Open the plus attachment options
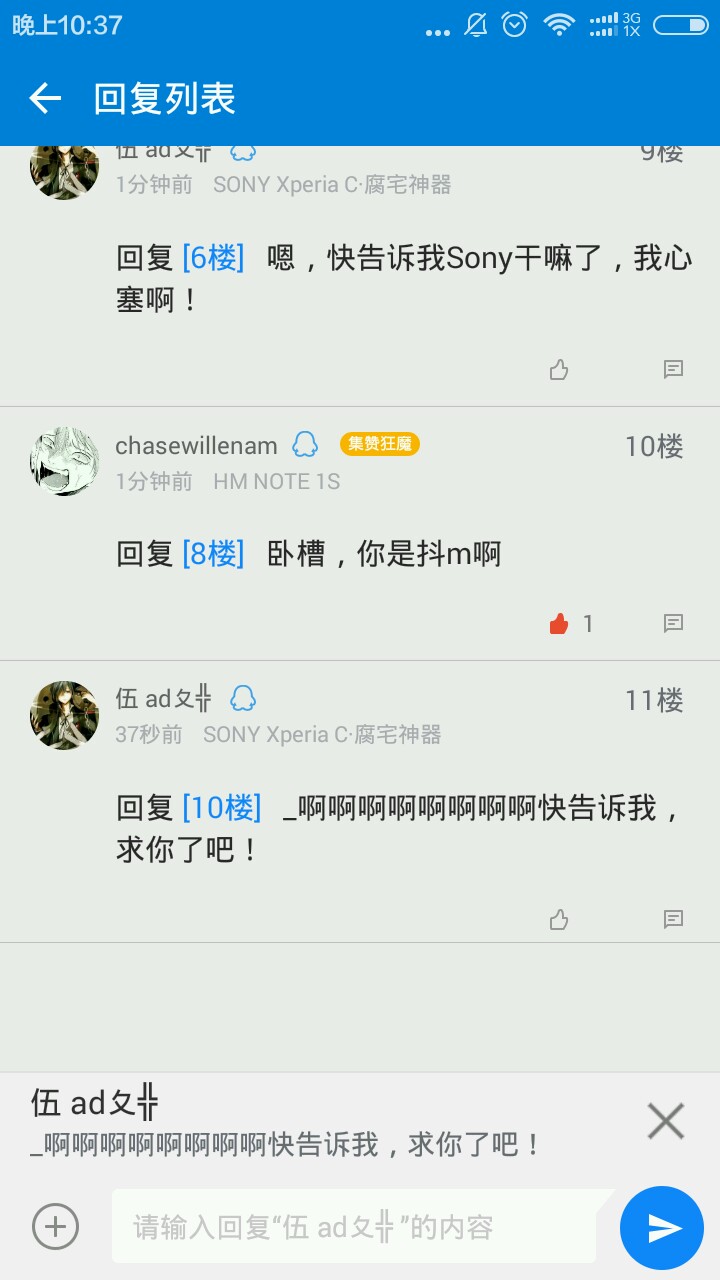Image resolution: width=720 pixels, height=1280 pixels. point(55,1226)
